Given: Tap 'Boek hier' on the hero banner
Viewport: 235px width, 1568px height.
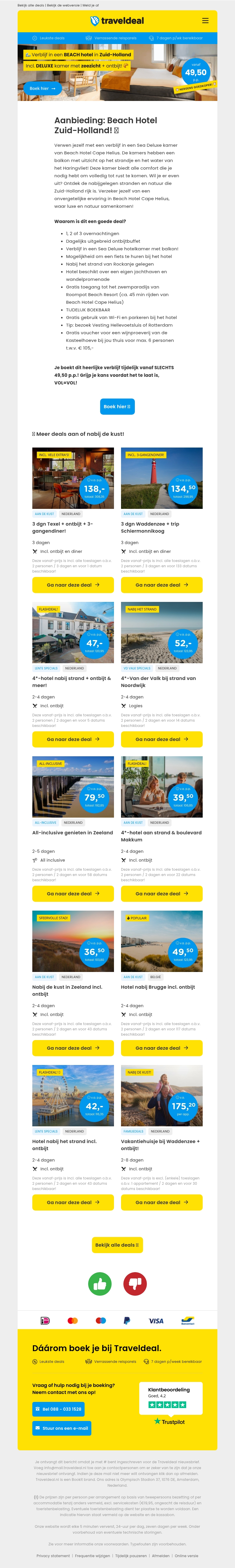Looking at the screenshot, I should (x=42, y=88).
